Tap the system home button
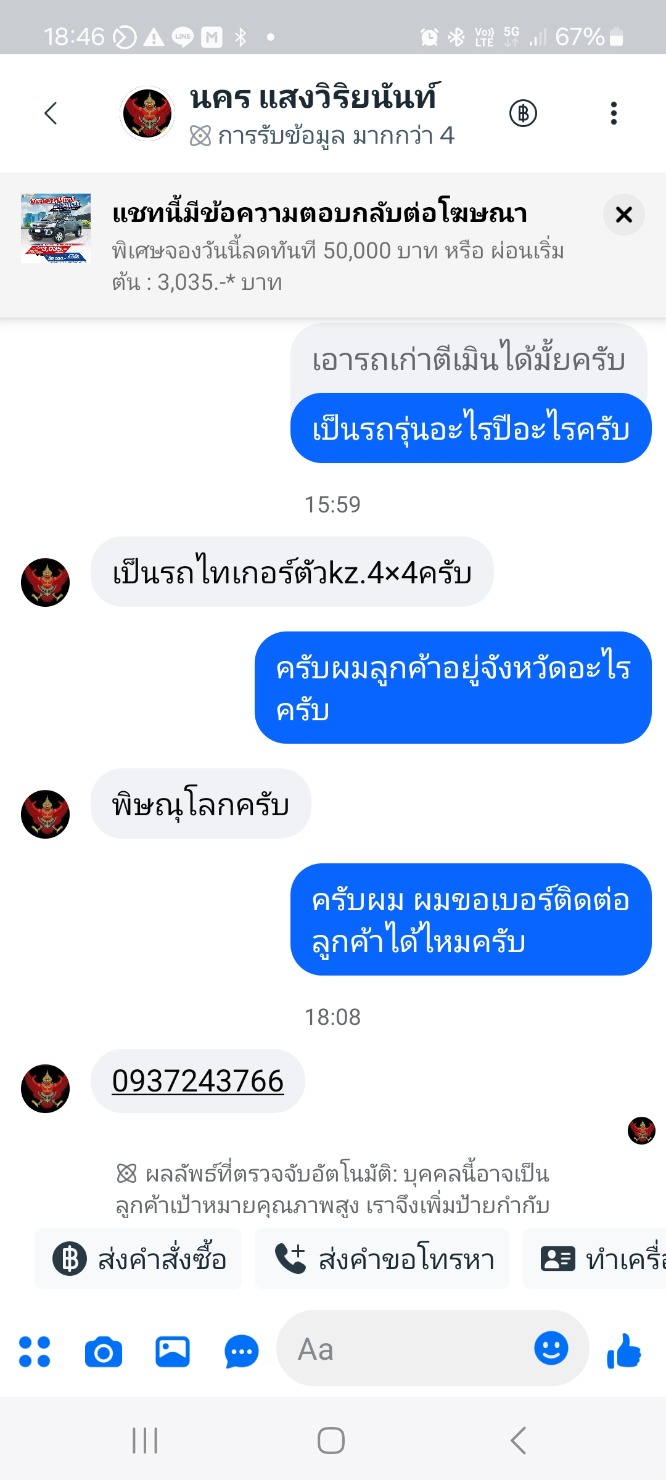Screen dimensions: 666x1480 click(x=331, y=1440)
